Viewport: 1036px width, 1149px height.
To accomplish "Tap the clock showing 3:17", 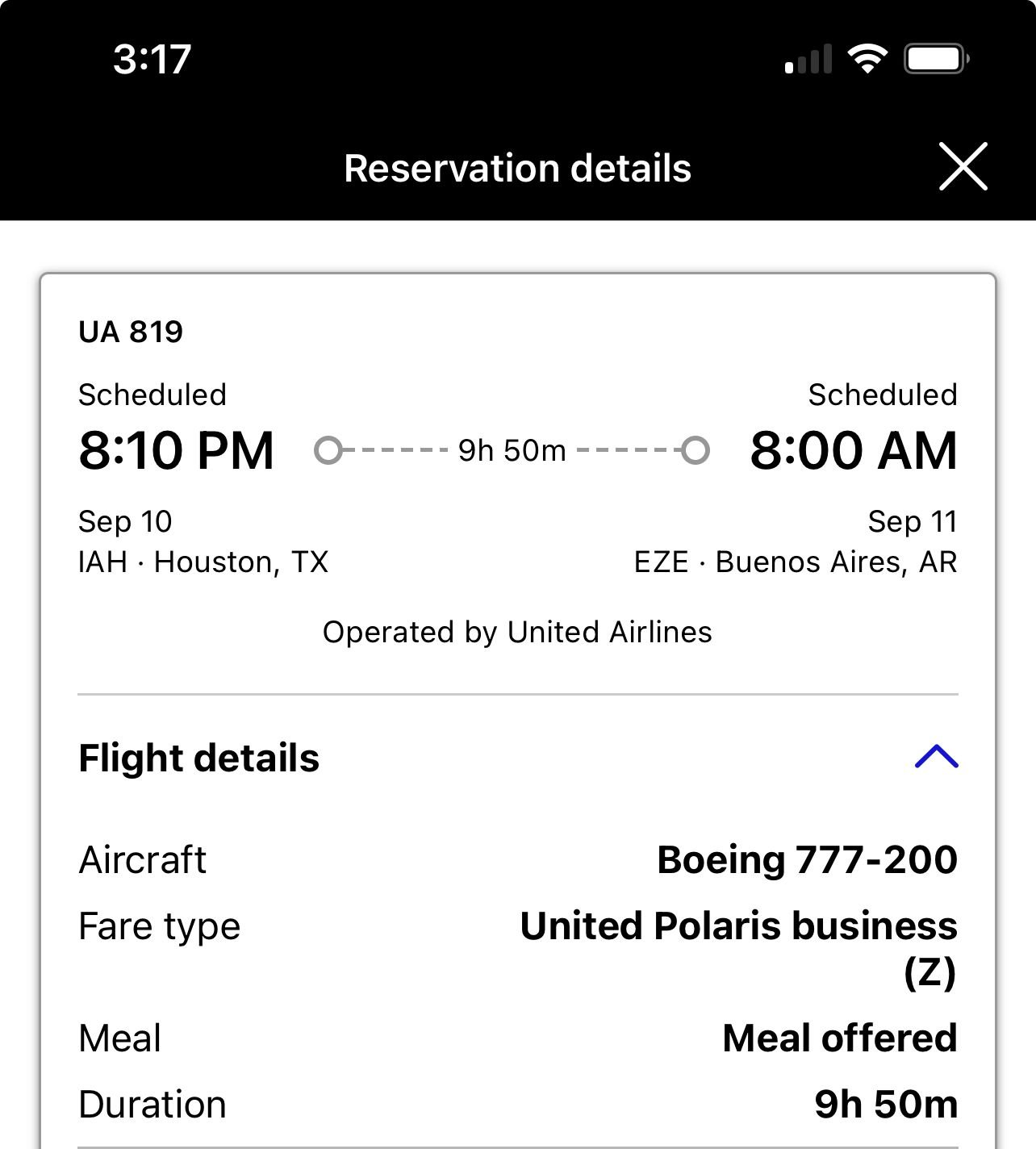I will point(152,57).
